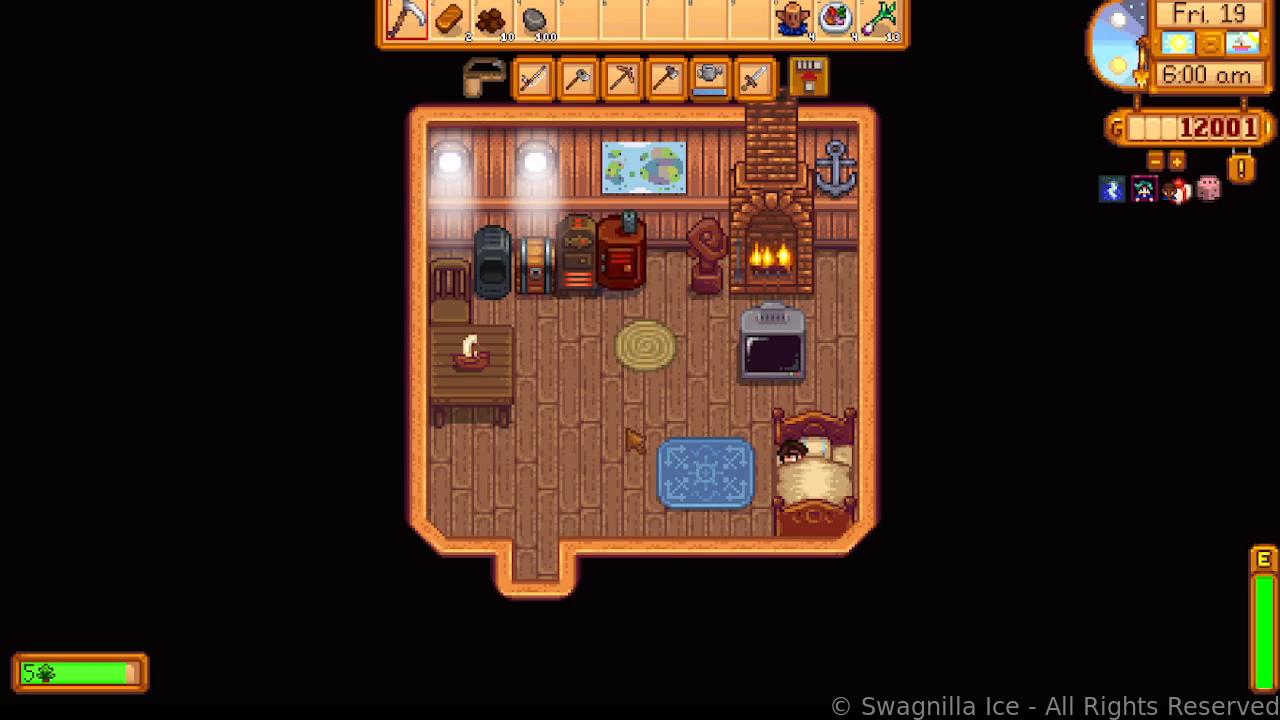Select the scythe in the first inventory slot
This screenshot has height=720, width=1280.
[x=406, y=19]
